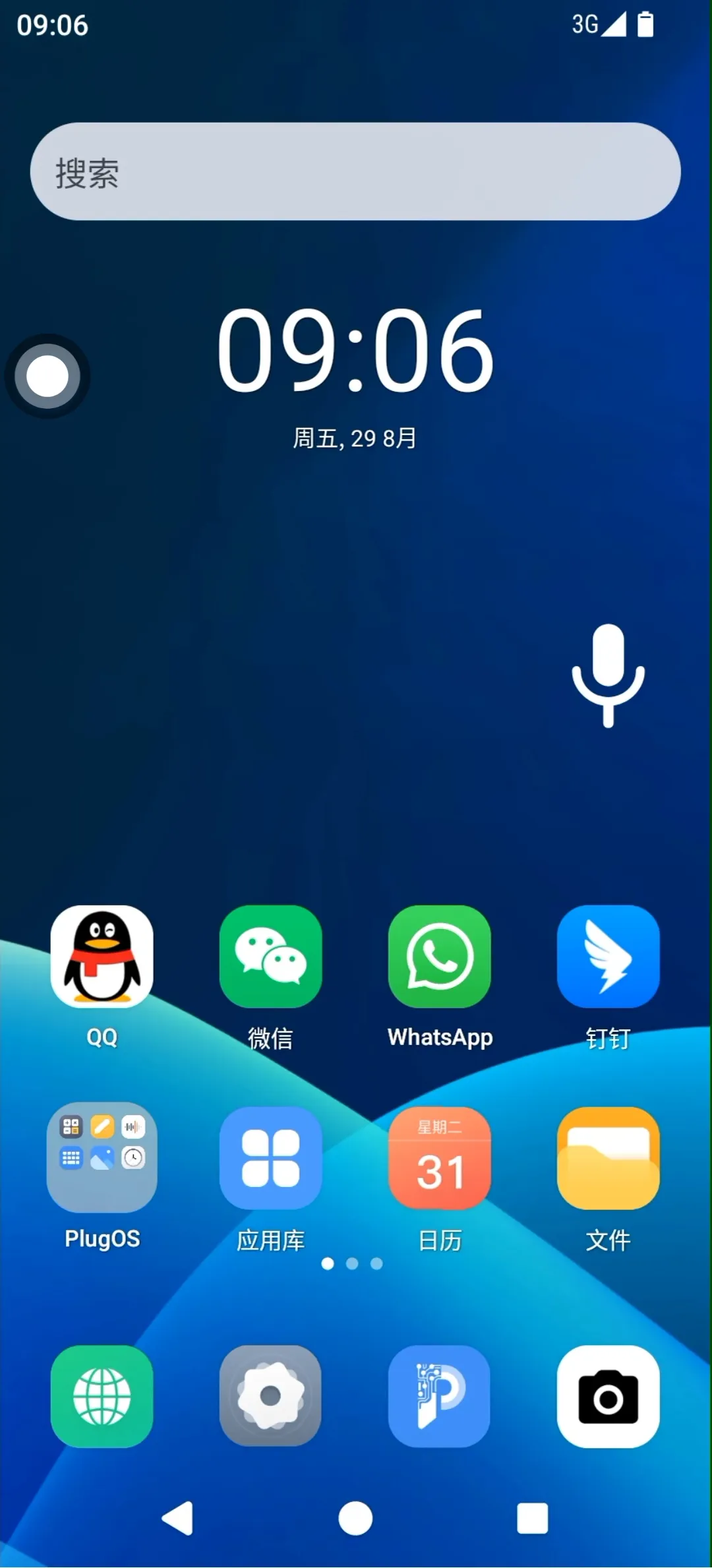
Task: Open 应用库 app library
Action: (271, 1158)
